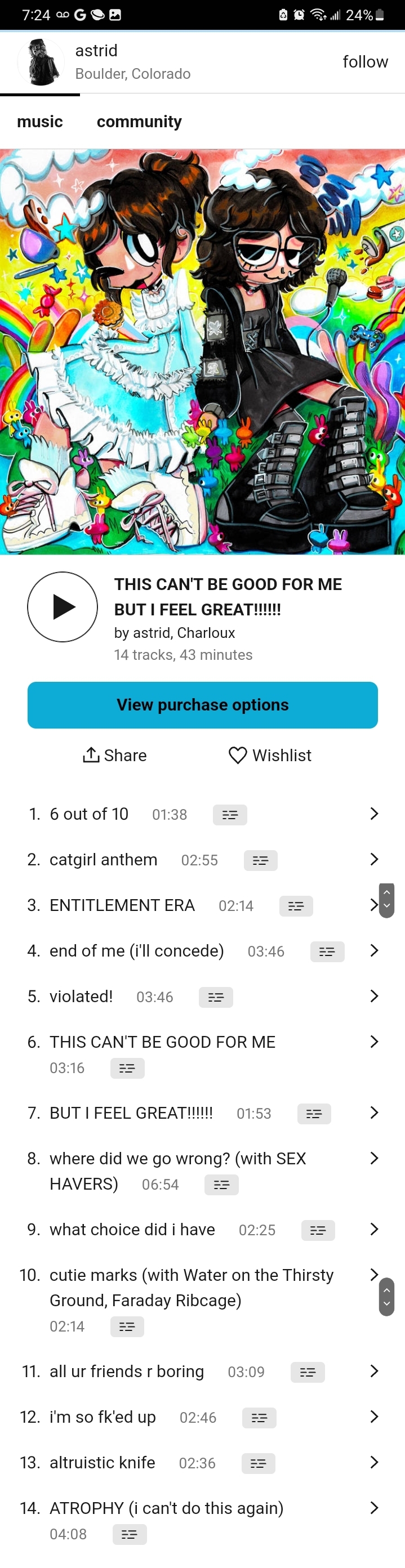
Task: Show lyrics for what choice did i have
Action: [318, 1230]
